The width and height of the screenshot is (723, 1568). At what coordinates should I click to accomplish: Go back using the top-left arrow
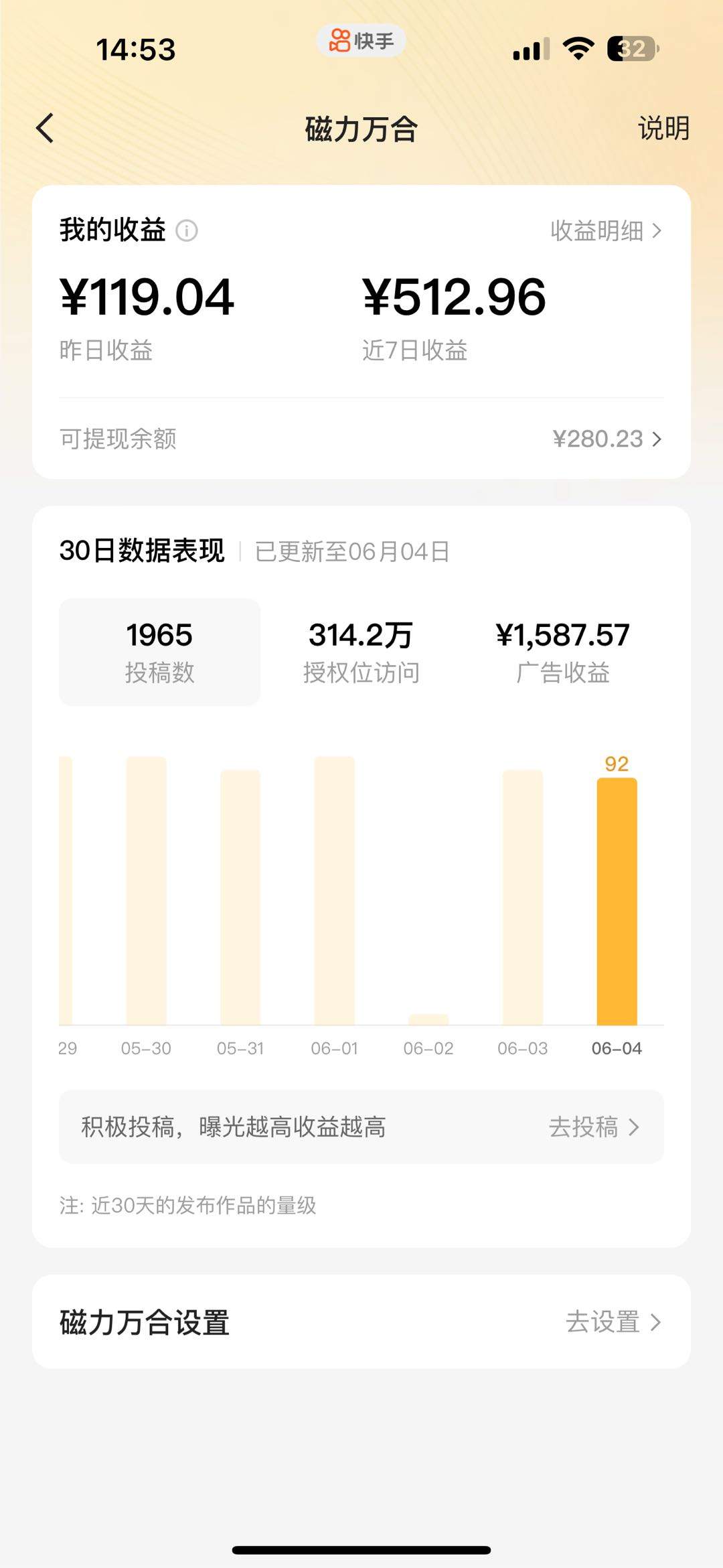pos(46,128)
